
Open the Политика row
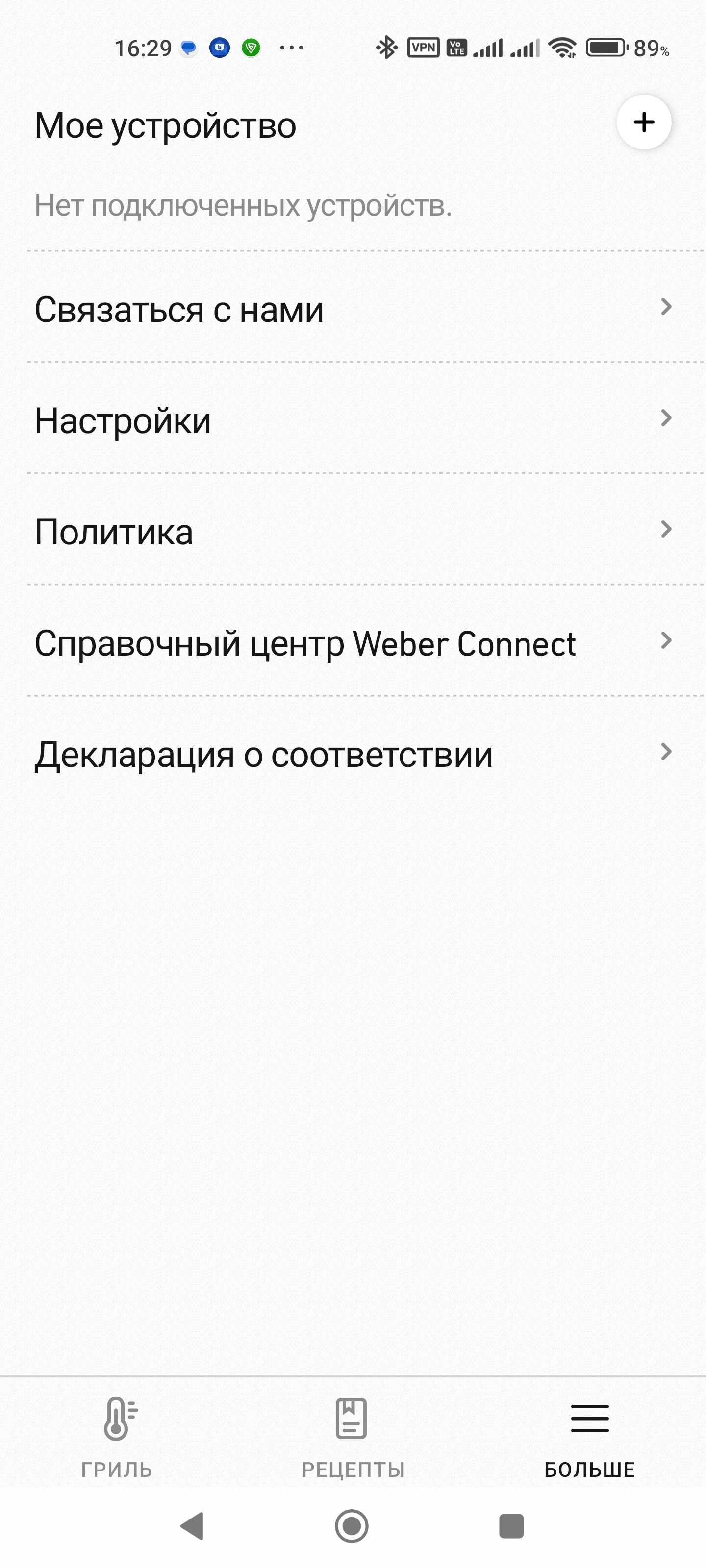[353, 531]
